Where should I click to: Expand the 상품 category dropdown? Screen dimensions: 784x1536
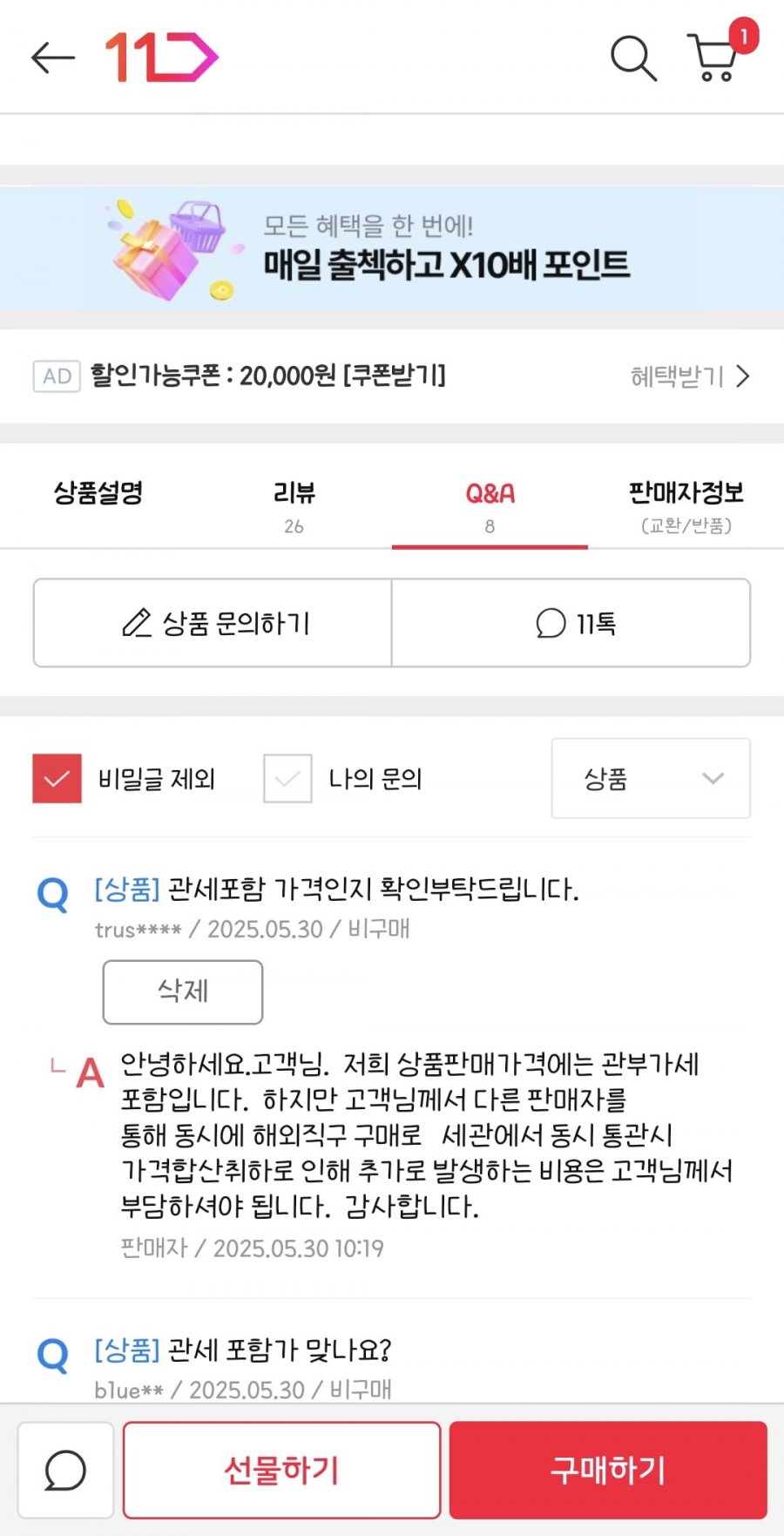pyautogui.click(x=651, y=778)
